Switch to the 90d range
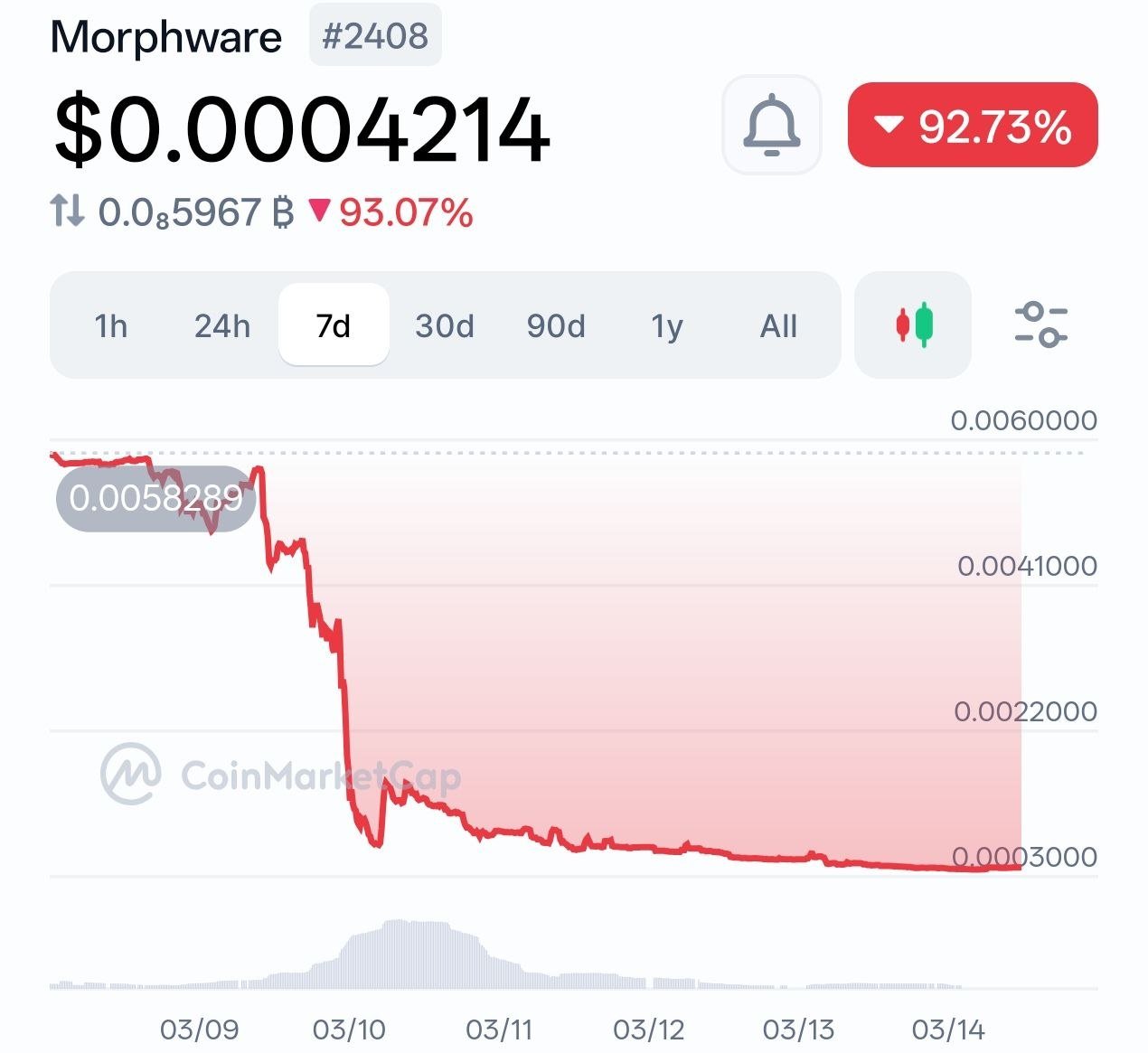 tap(556, 325)
